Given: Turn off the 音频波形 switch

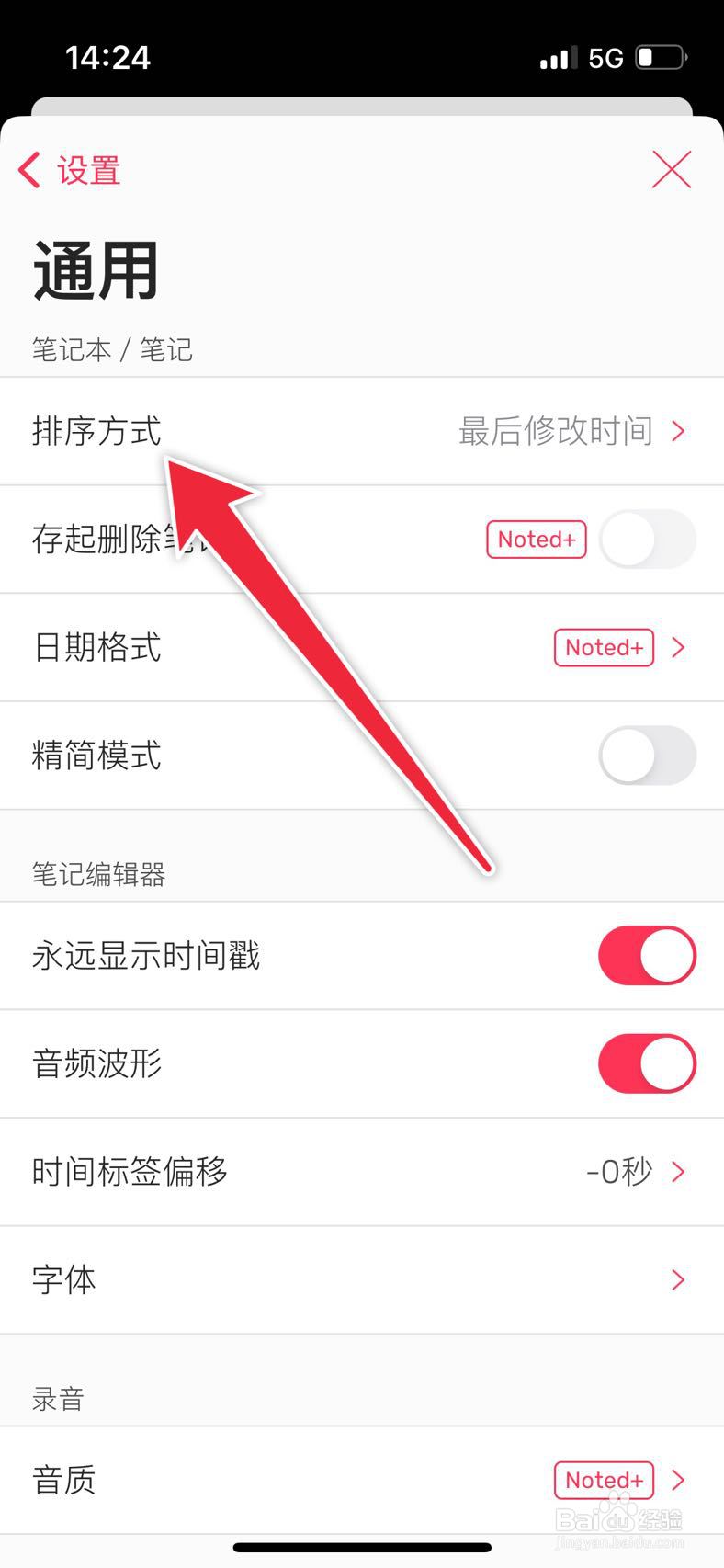Looking at the screenshot, I should click(x=648, y=1064).
